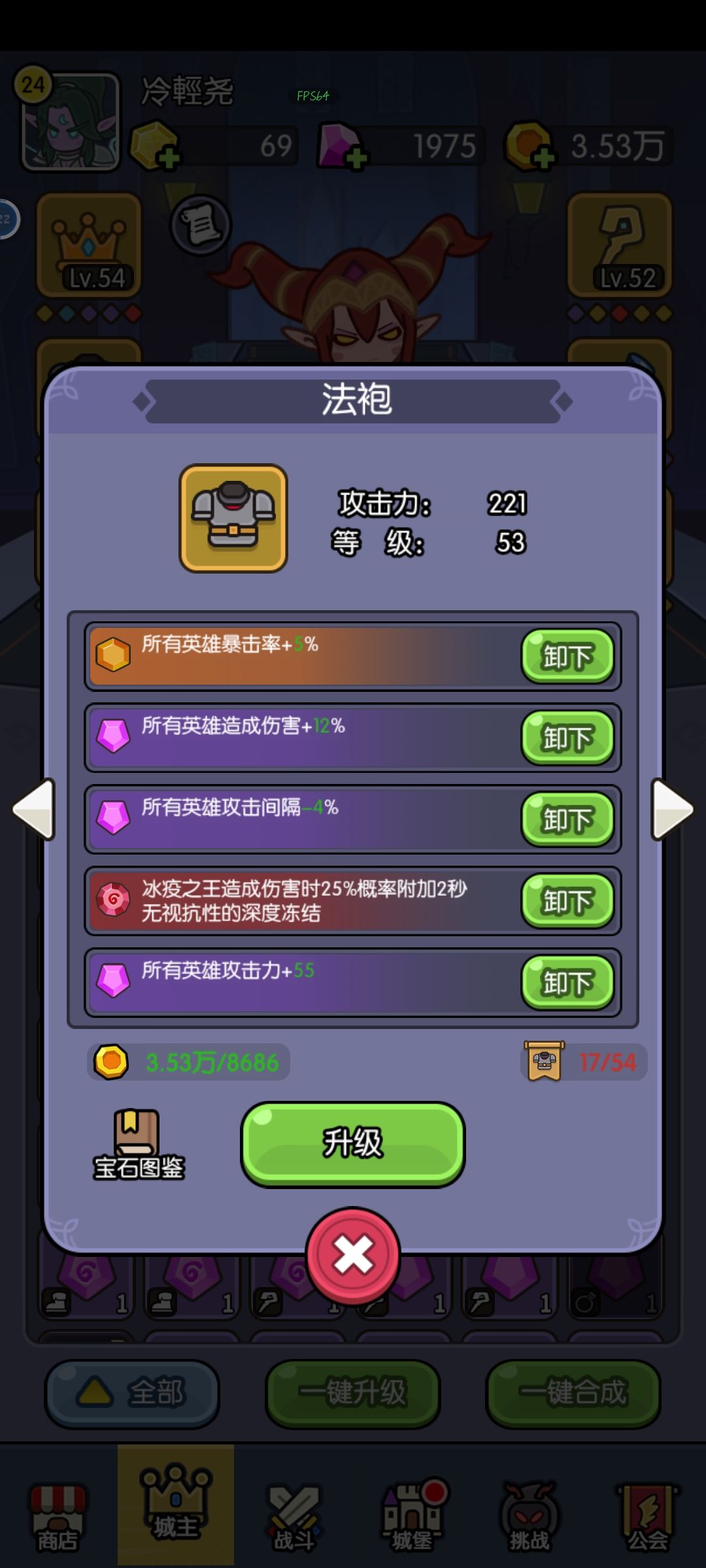Unequip the 造成伤害+12% gem
The image size is (706, 1568).
pyautogui.click(x=567, y=739)
